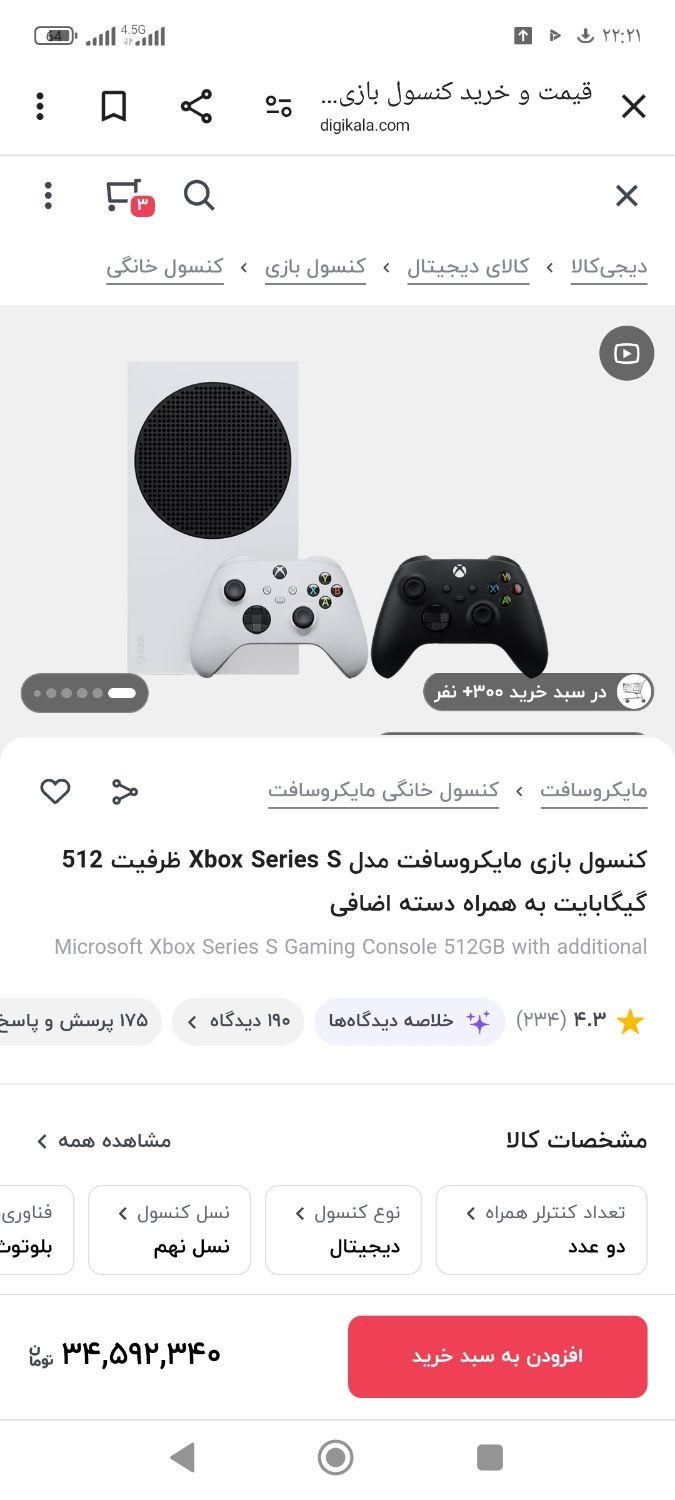
Task: Close the browser tab with X
Action: (x=633, y=106)
